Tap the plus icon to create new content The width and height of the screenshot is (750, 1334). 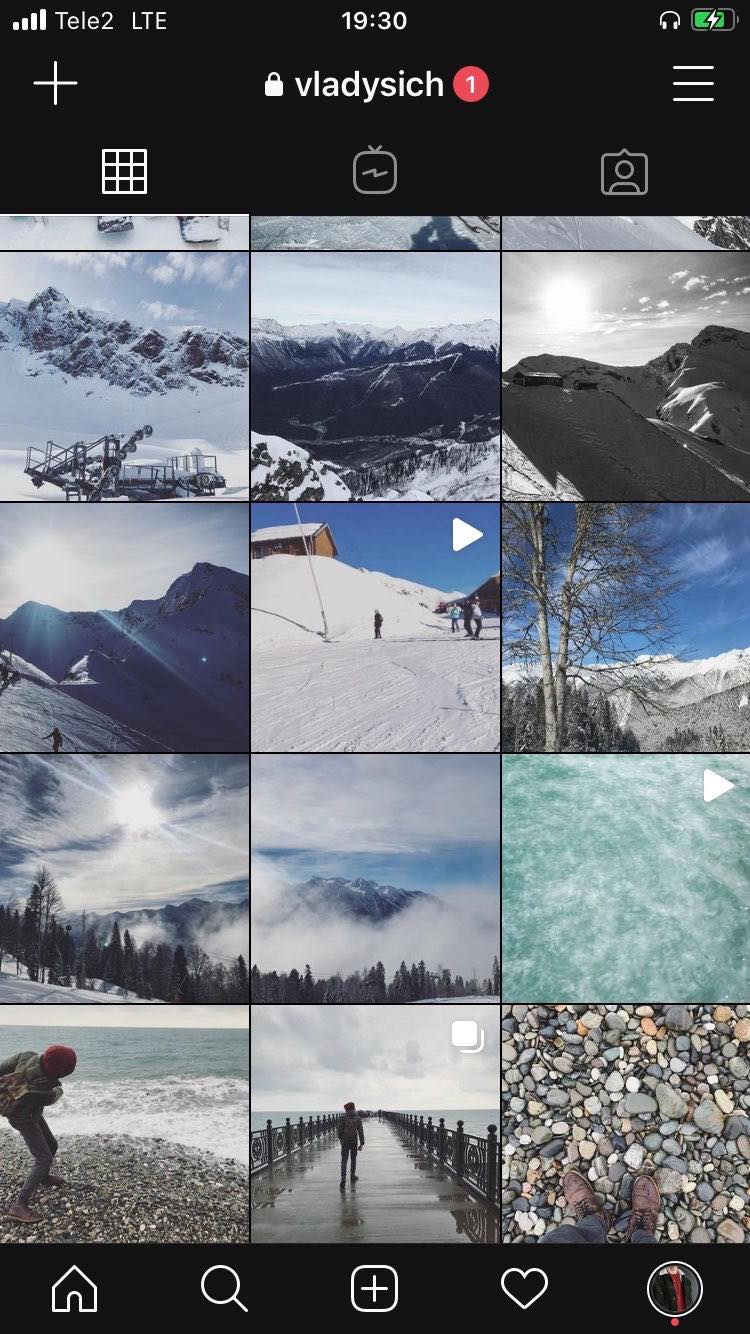[x=55, y=83]
